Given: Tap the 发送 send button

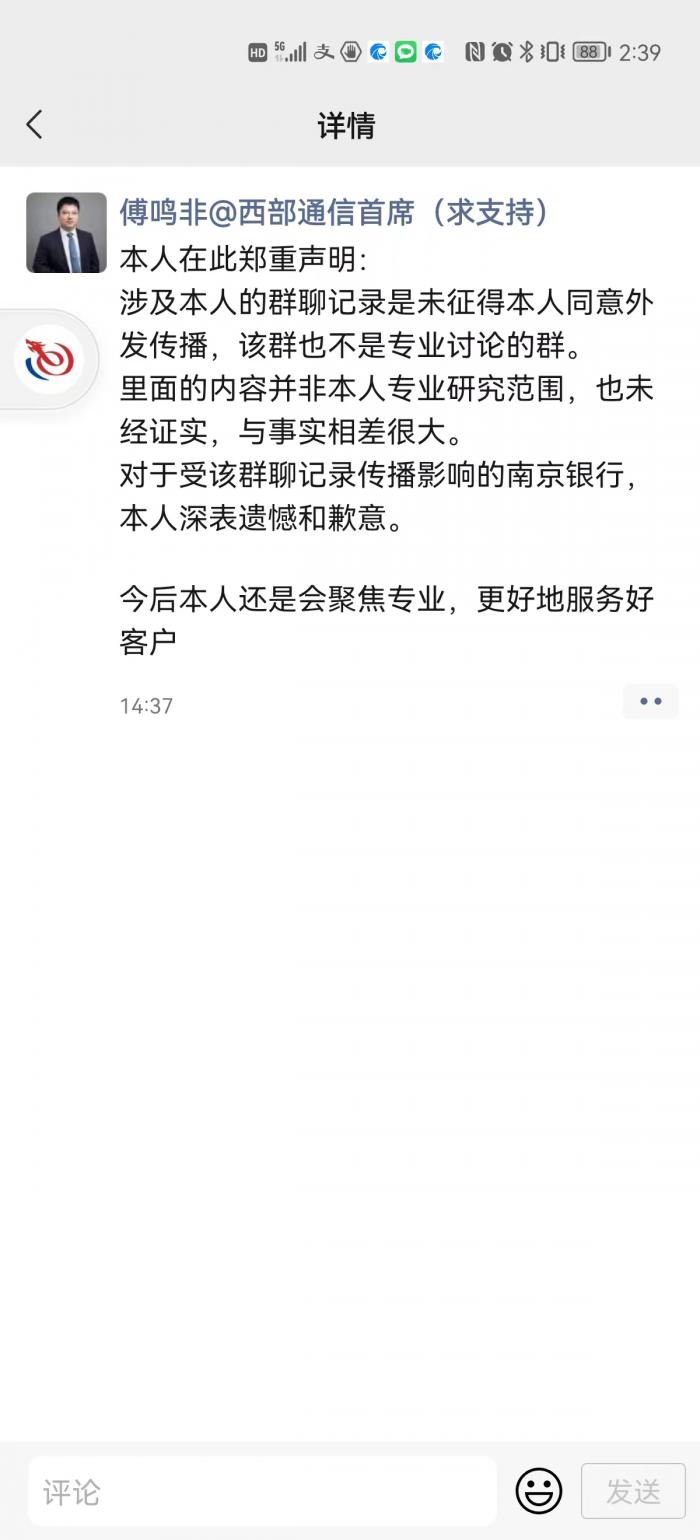Looking at the screenshot, I should (x=633, y=1492).
